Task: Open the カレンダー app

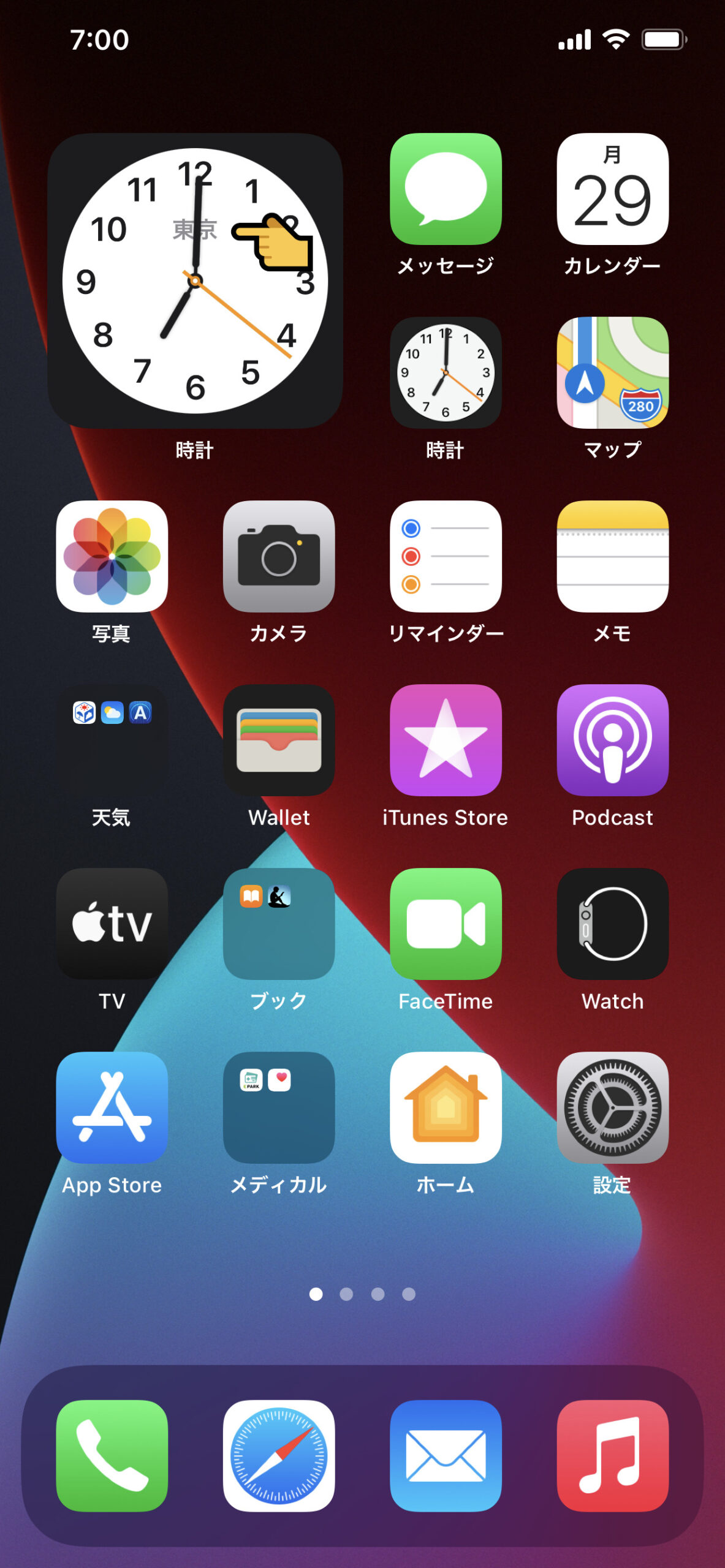Action: 612,189
